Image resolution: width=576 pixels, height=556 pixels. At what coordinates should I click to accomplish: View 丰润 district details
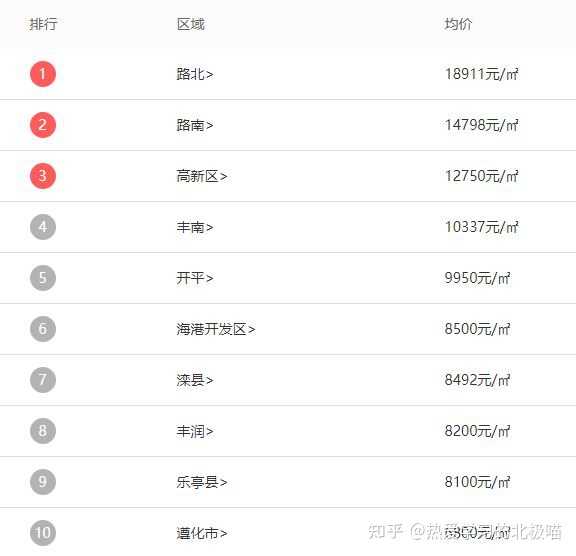(x=195, y=431)
